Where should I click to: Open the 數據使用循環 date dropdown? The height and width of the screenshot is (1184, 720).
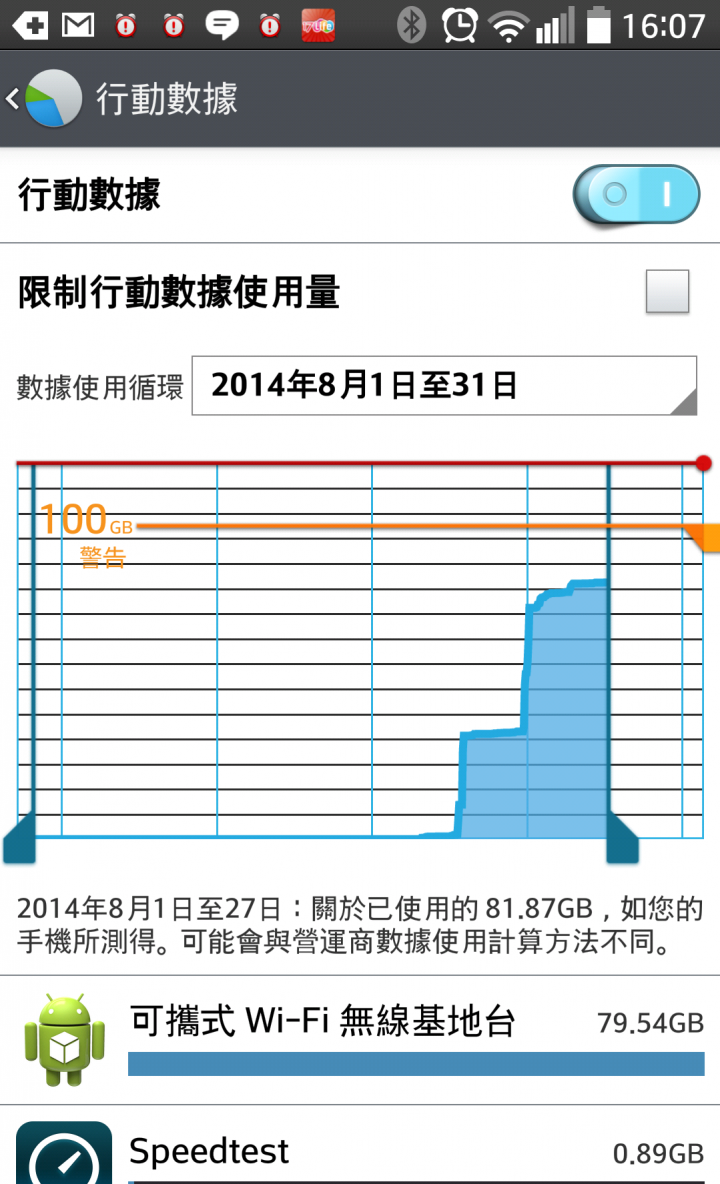444,385
